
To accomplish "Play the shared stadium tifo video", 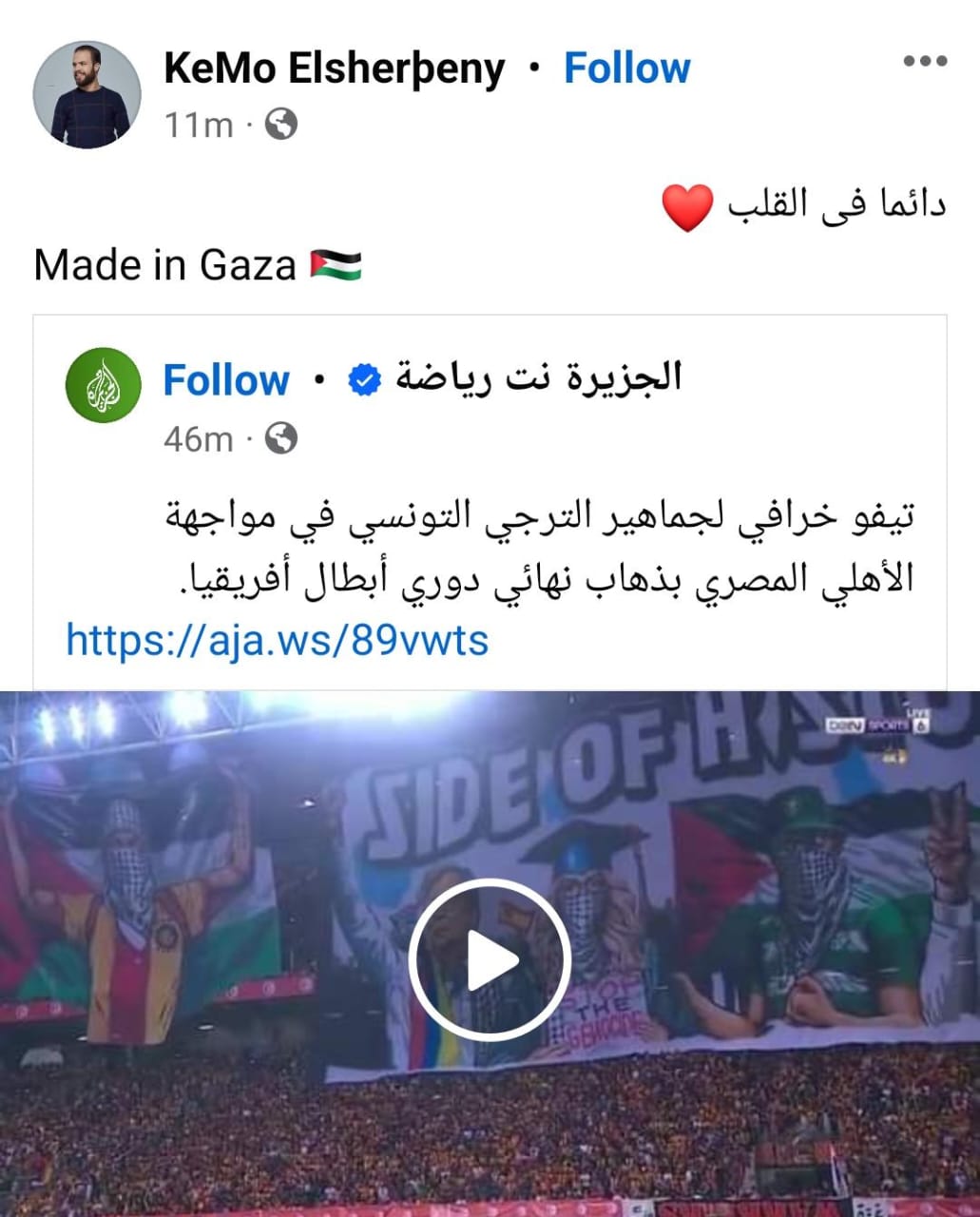I will click(x=490, y=960).
